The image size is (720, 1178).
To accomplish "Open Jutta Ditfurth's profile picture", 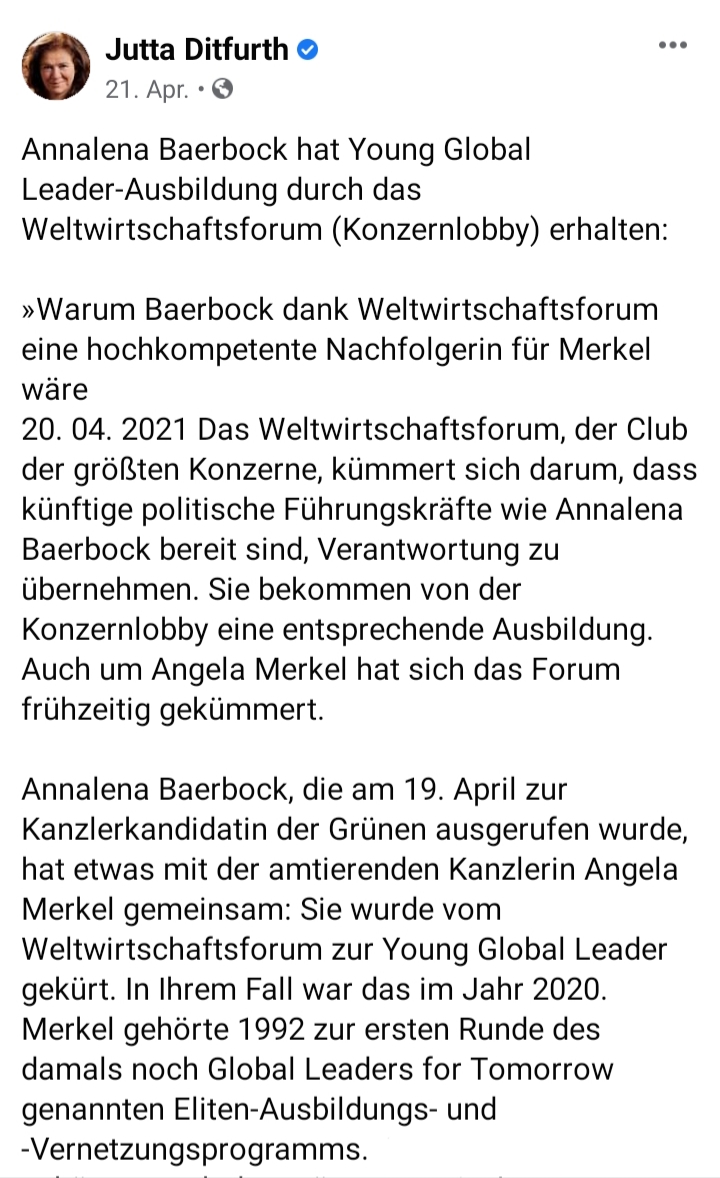I will click(56, 66).
